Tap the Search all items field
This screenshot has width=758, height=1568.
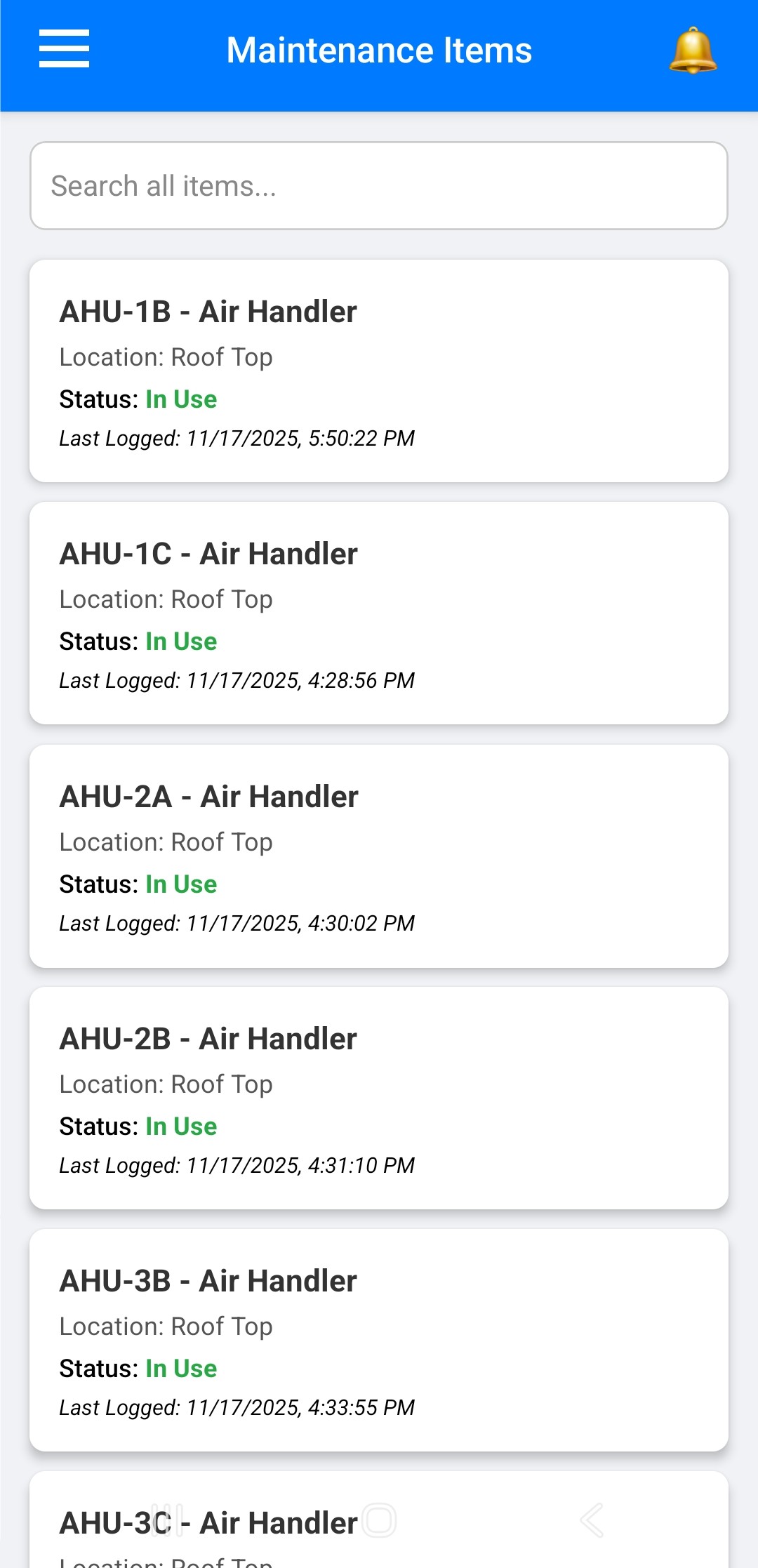379,185
